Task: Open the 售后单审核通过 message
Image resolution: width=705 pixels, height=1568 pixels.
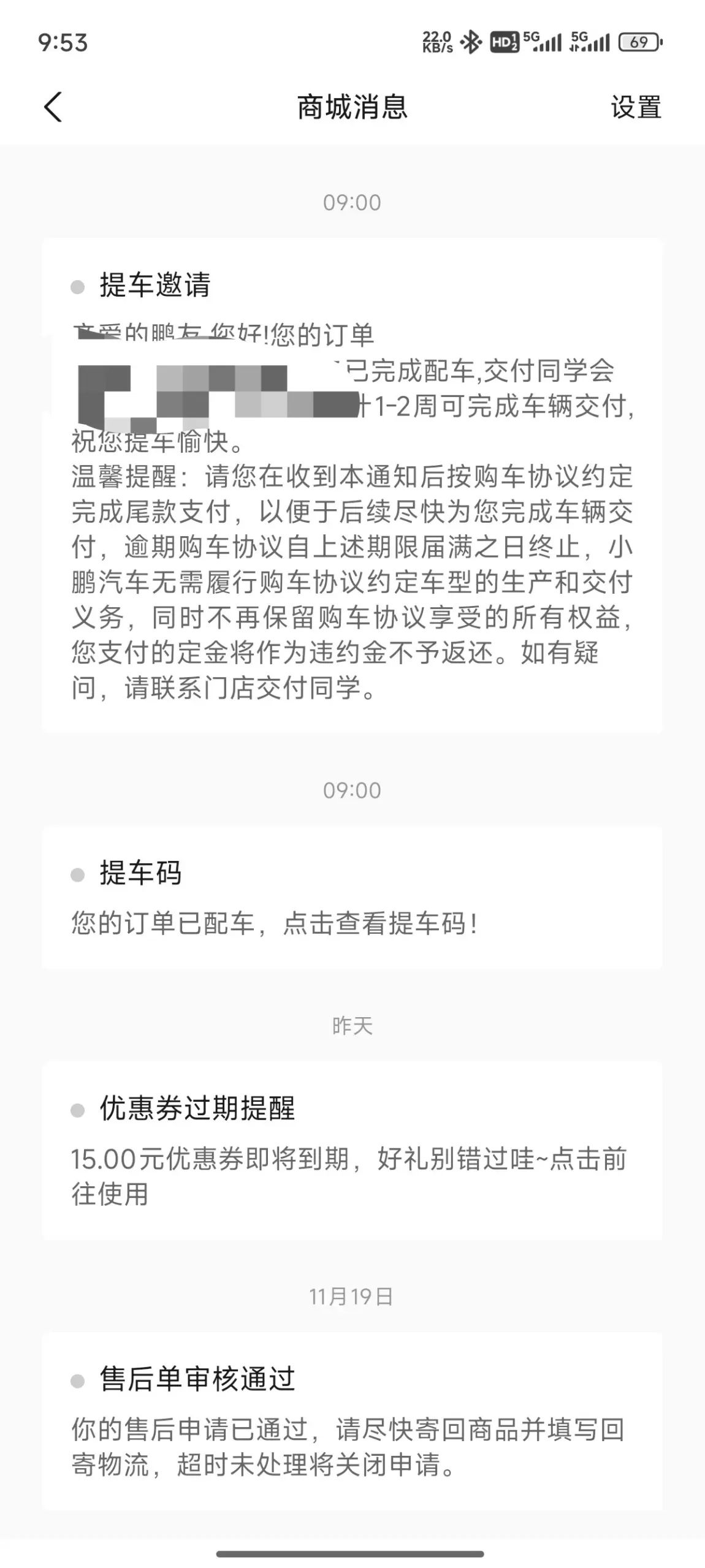Action: [x=352, y=1422]
